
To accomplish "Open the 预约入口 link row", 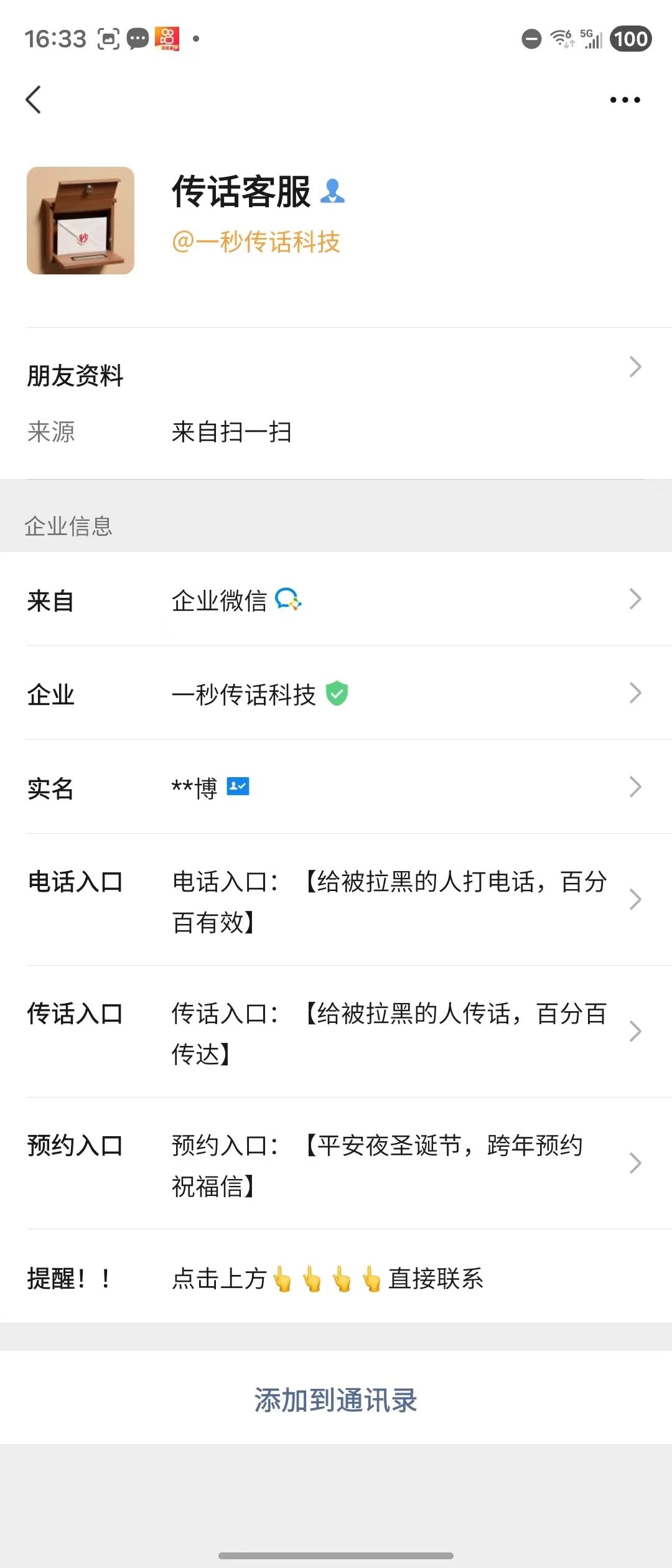I will pyautogui.click(x=336, y=1164).
